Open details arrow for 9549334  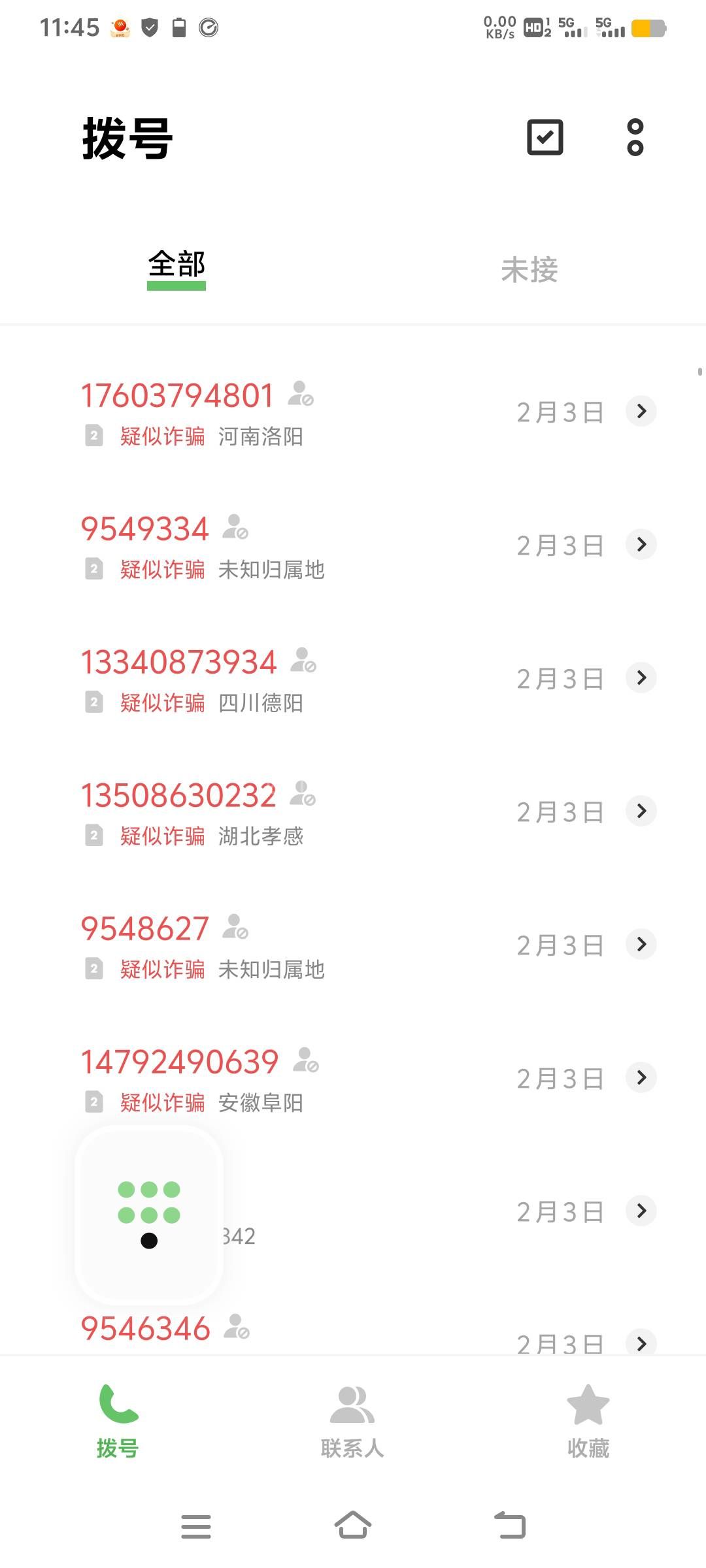[641, 544]
